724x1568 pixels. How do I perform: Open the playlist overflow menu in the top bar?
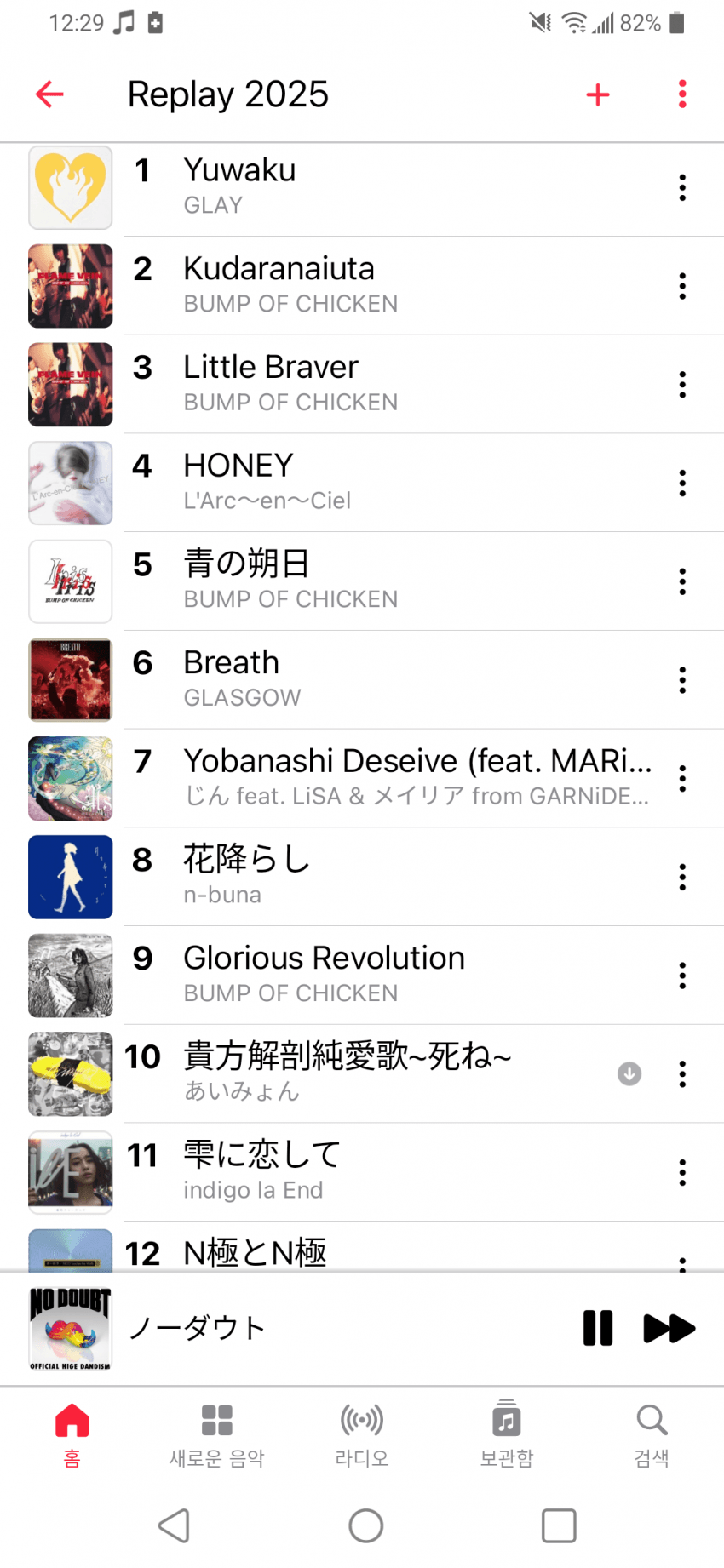click(x=681, y=94)
